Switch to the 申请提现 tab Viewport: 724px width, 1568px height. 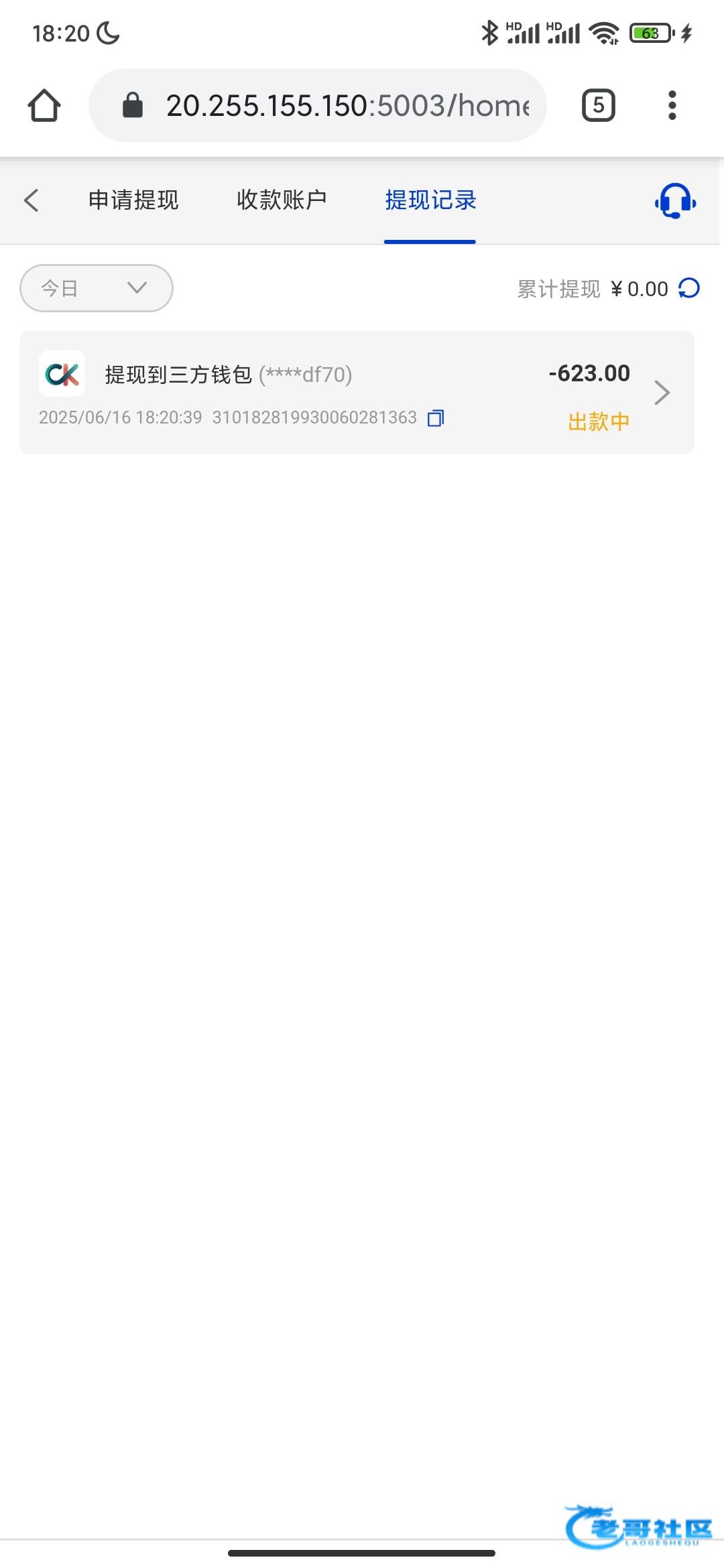click(133, 200)
